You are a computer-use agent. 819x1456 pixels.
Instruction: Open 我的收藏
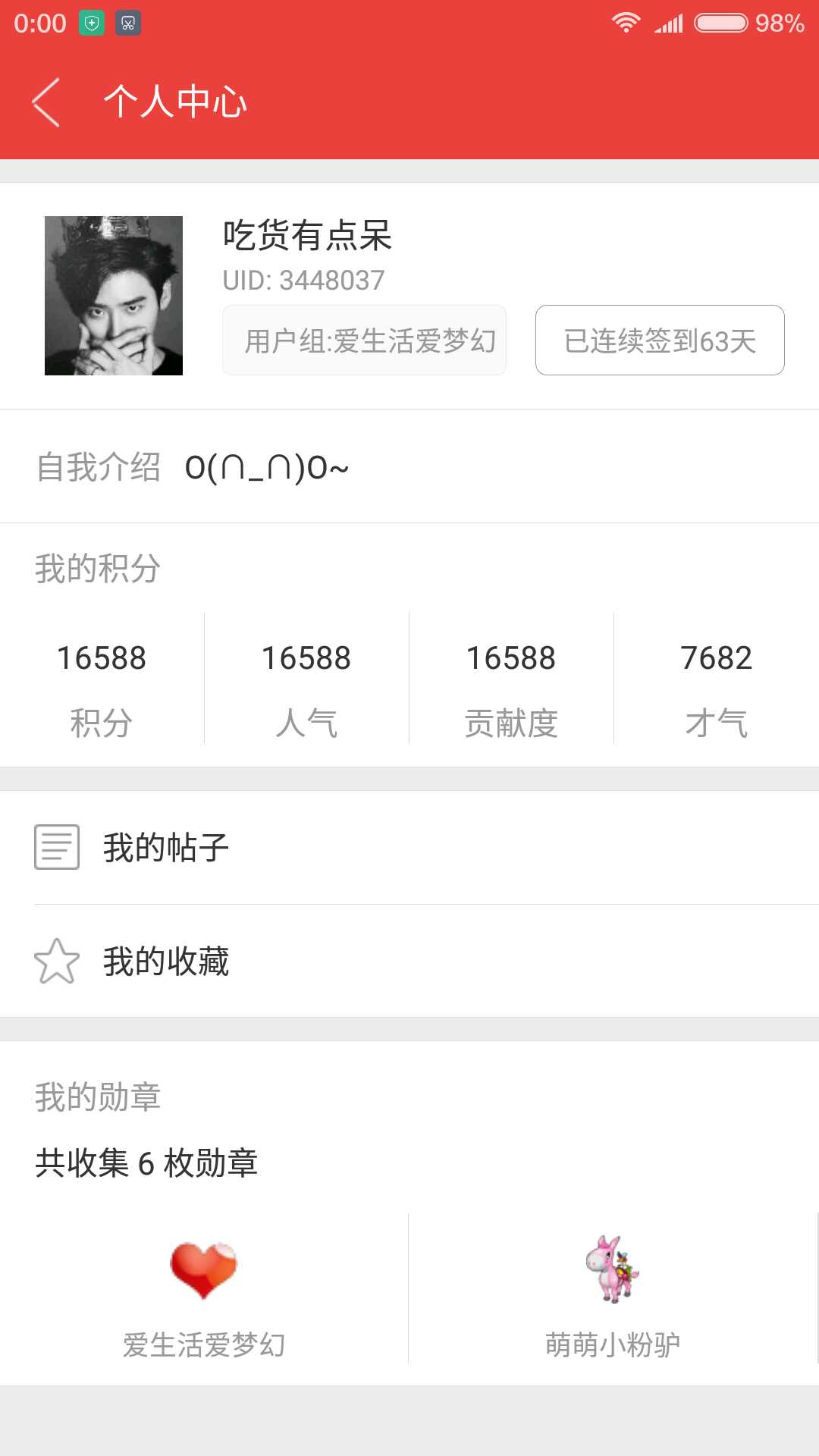point(409,961)
